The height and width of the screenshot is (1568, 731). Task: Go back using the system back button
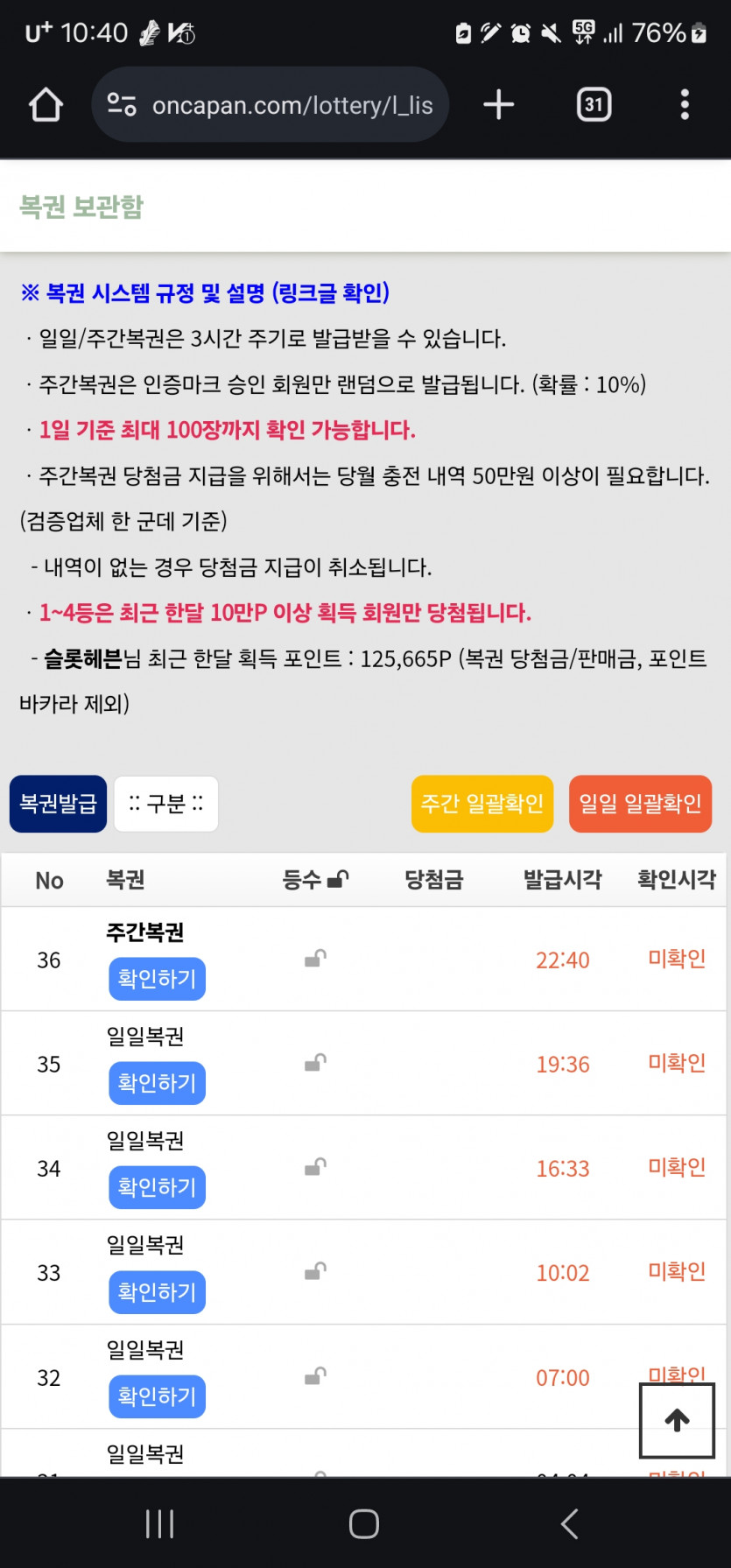569,1523
